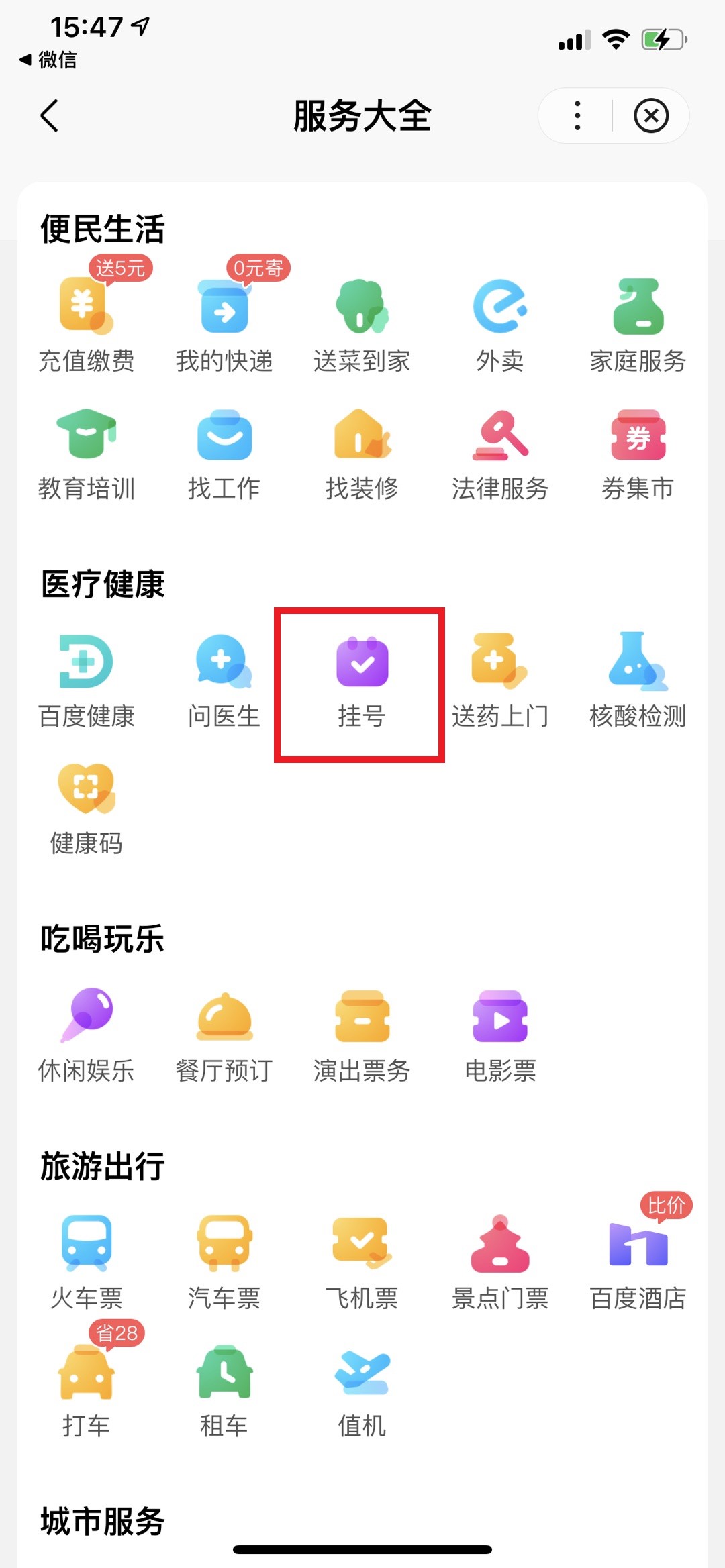Close the mini program with the X button

(651, 116)
